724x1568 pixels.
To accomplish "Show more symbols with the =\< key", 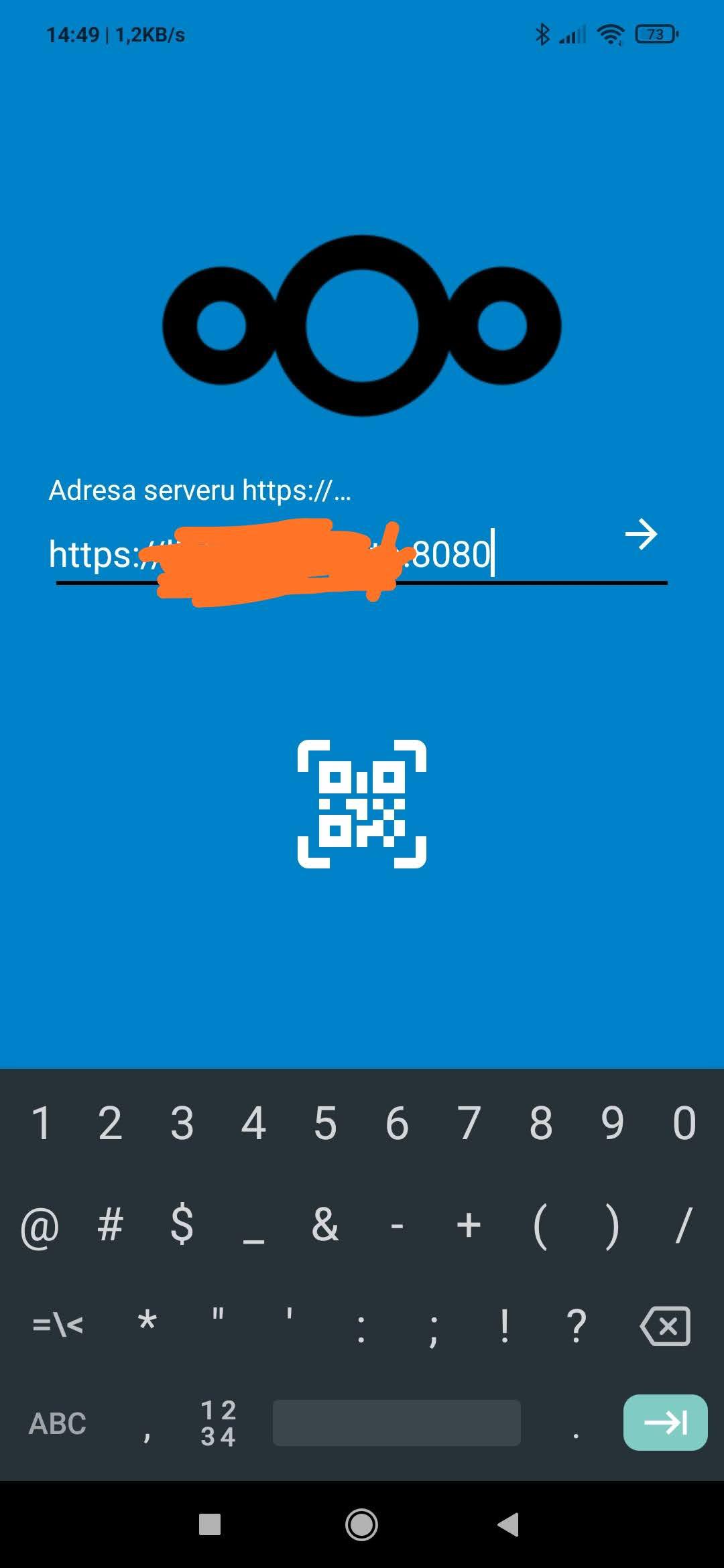I will coord(58,1325).
